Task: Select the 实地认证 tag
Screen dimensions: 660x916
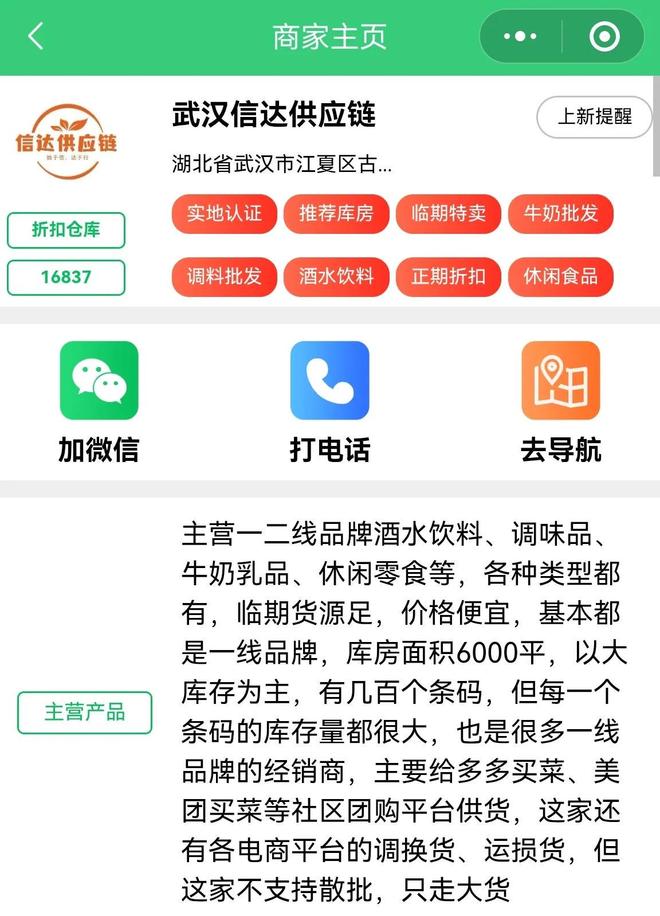Action: click(x=224, y=214)
